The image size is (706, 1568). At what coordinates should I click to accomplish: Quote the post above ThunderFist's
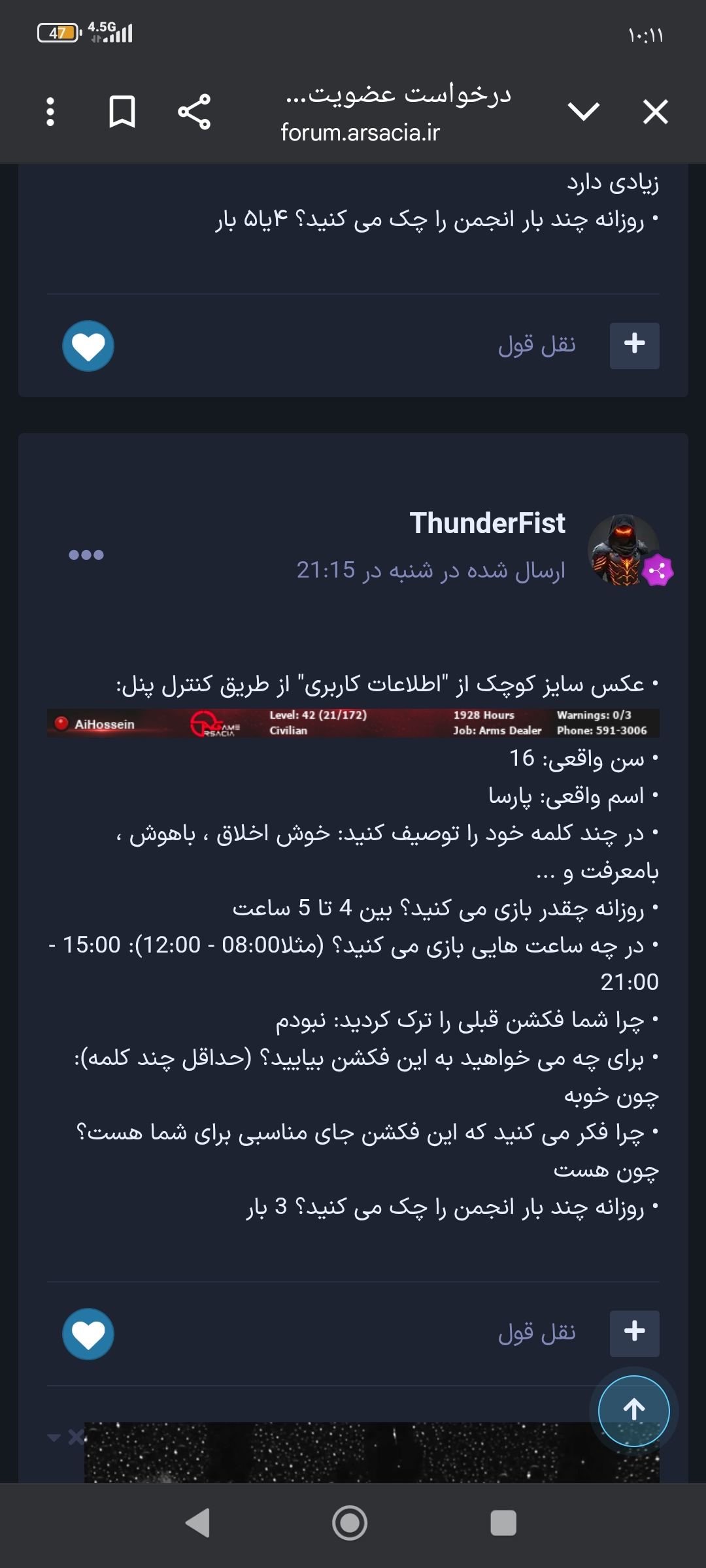pyautogui.click(x=537, y=344)
